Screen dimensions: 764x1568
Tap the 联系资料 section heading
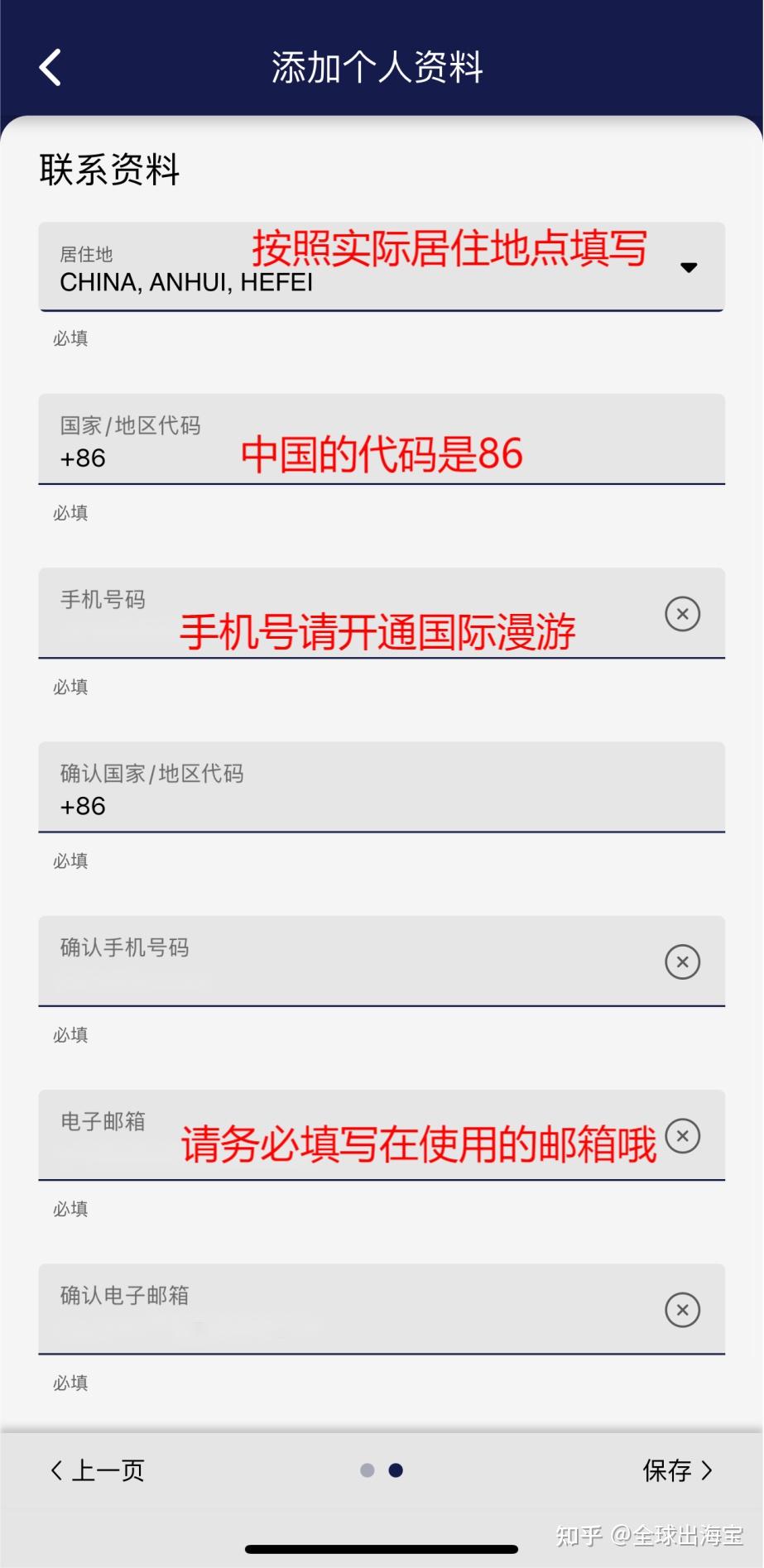pos(108,170)
